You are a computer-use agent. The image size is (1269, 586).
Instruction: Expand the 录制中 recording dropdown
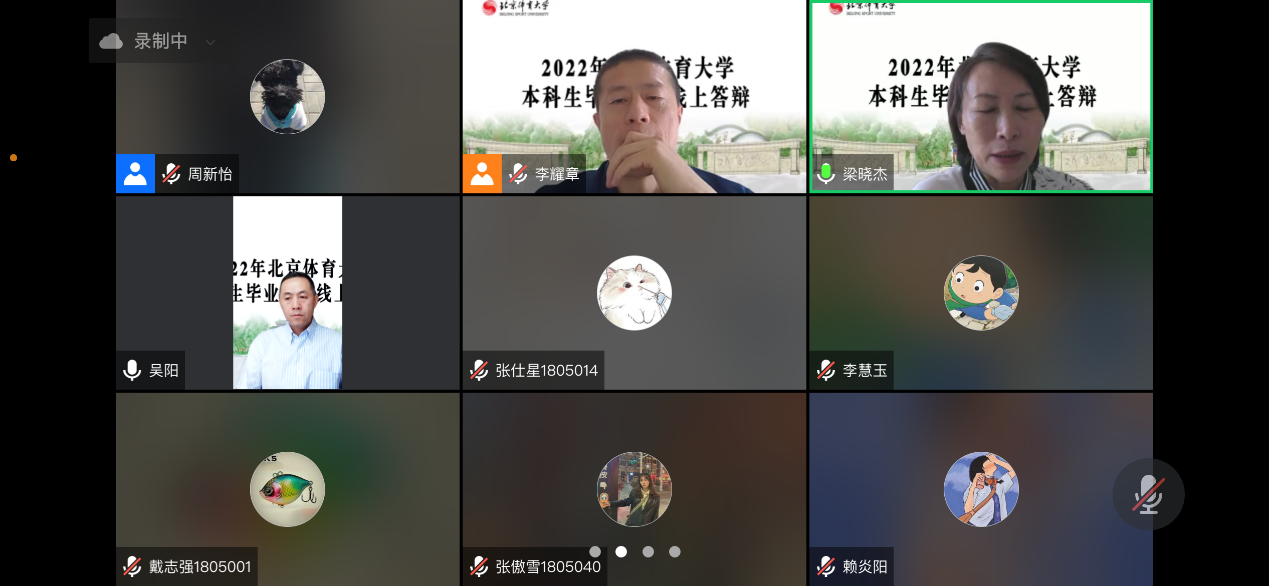(210, 42)
